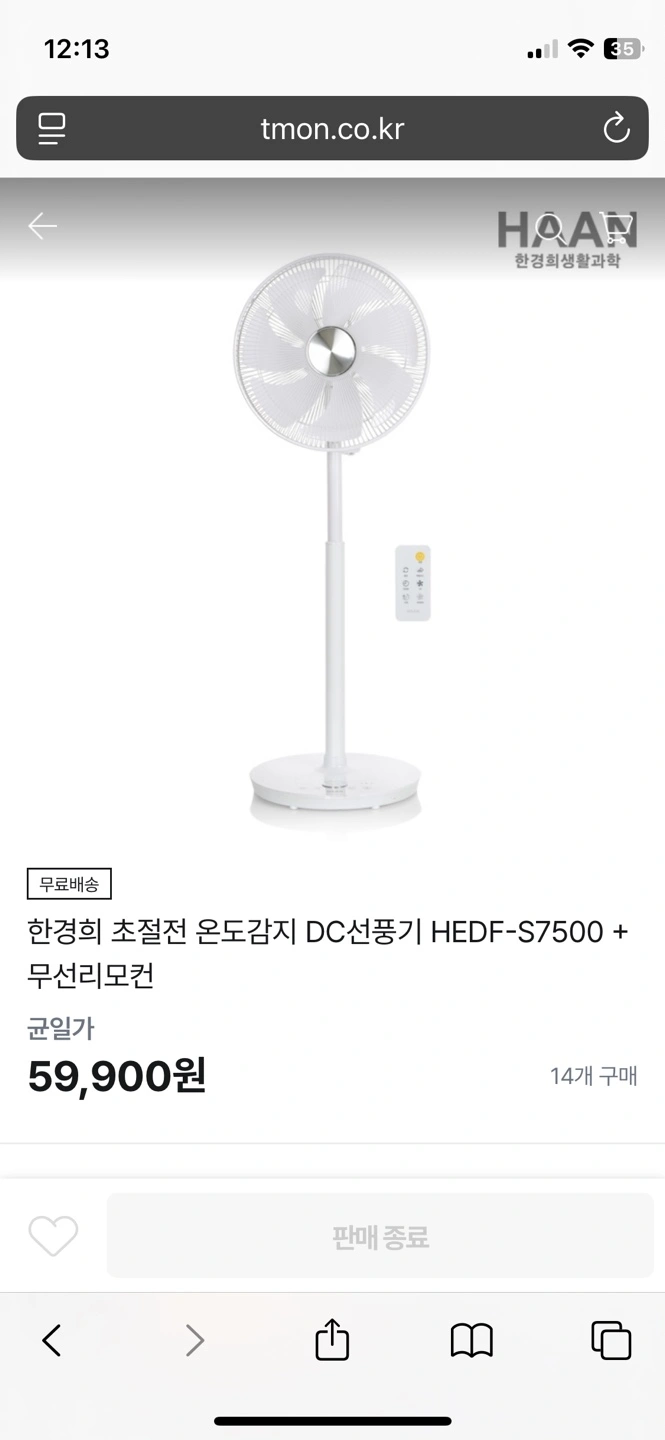This screenshot has height=1440, width=665.
Task: Open Safari bookmarks
Action: 471,1340
